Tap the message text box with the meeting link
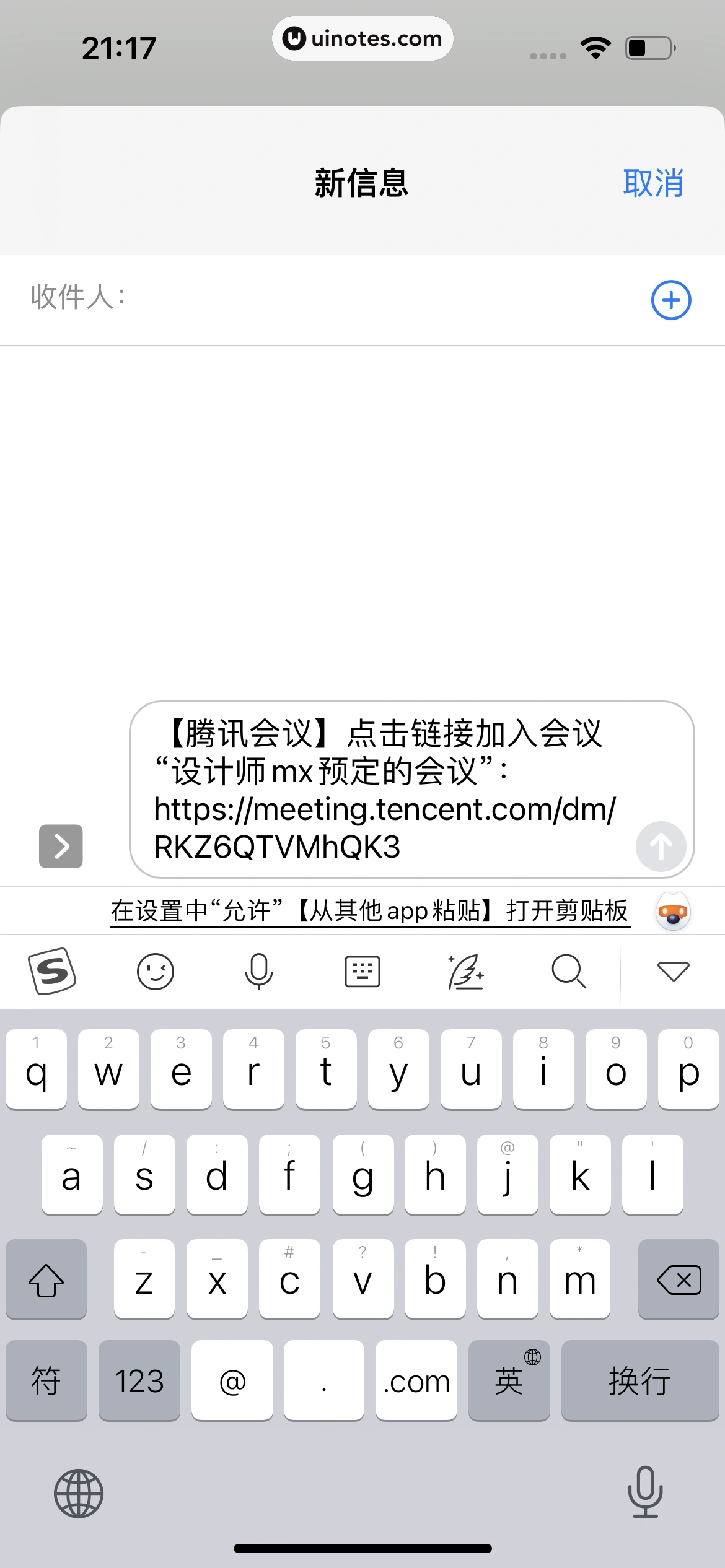The image size is (725, 1568). (x=384, y=789)
